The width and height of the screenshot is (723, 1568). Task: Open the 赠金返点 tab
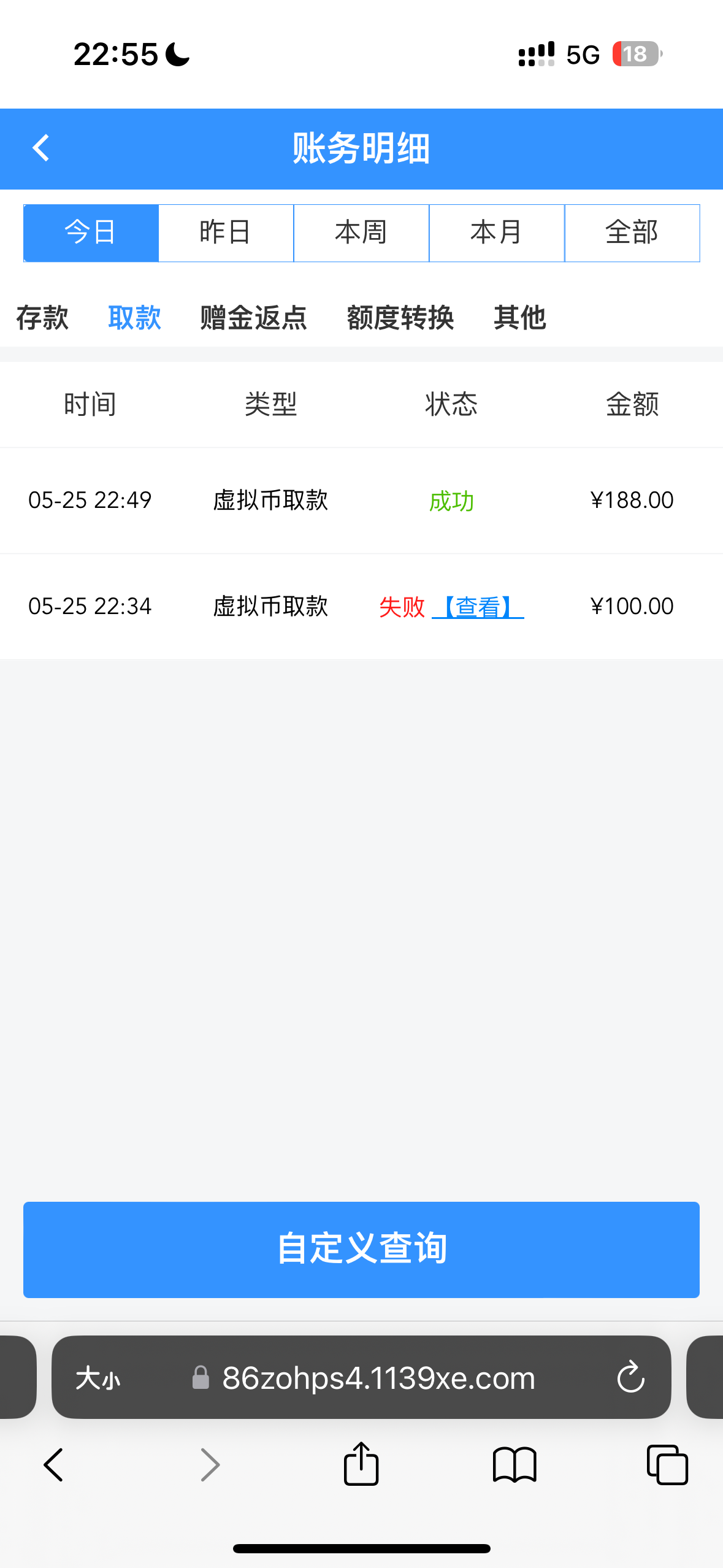pyautogui.click(x=253, y=318)
